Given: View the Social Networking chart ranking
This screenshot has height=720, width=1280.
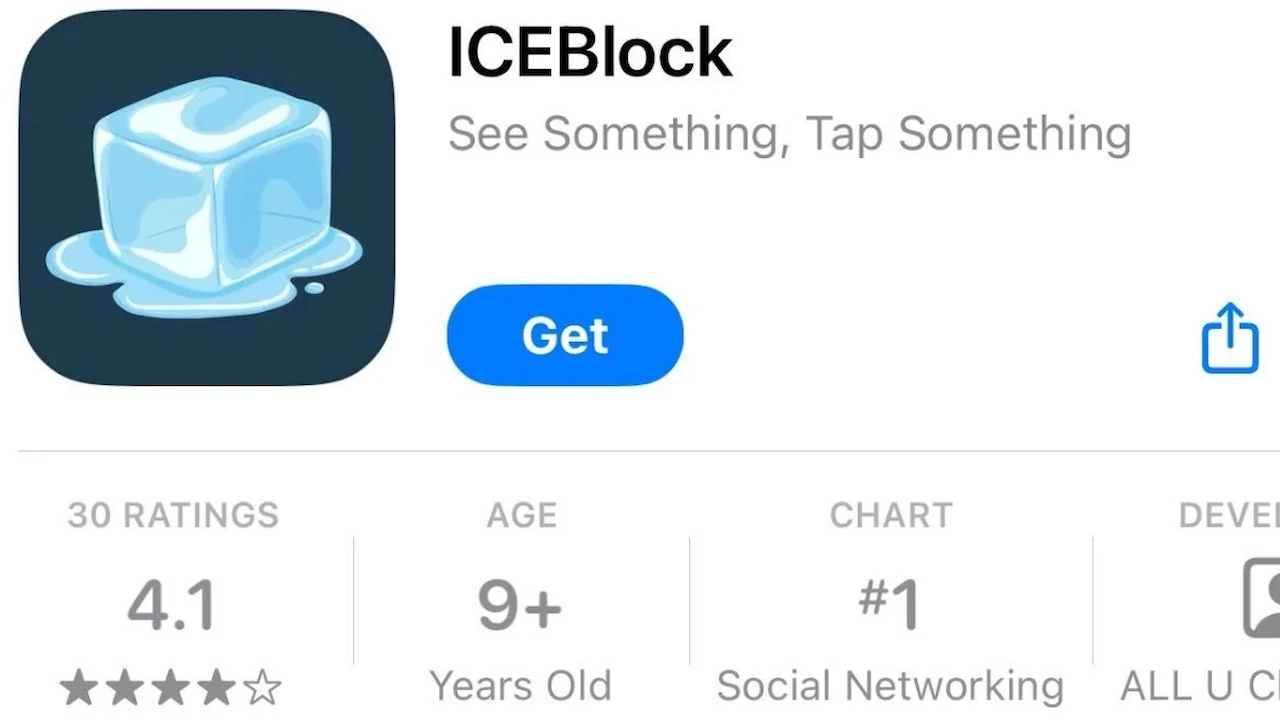Looking at the screenshot, I should 890,604.
